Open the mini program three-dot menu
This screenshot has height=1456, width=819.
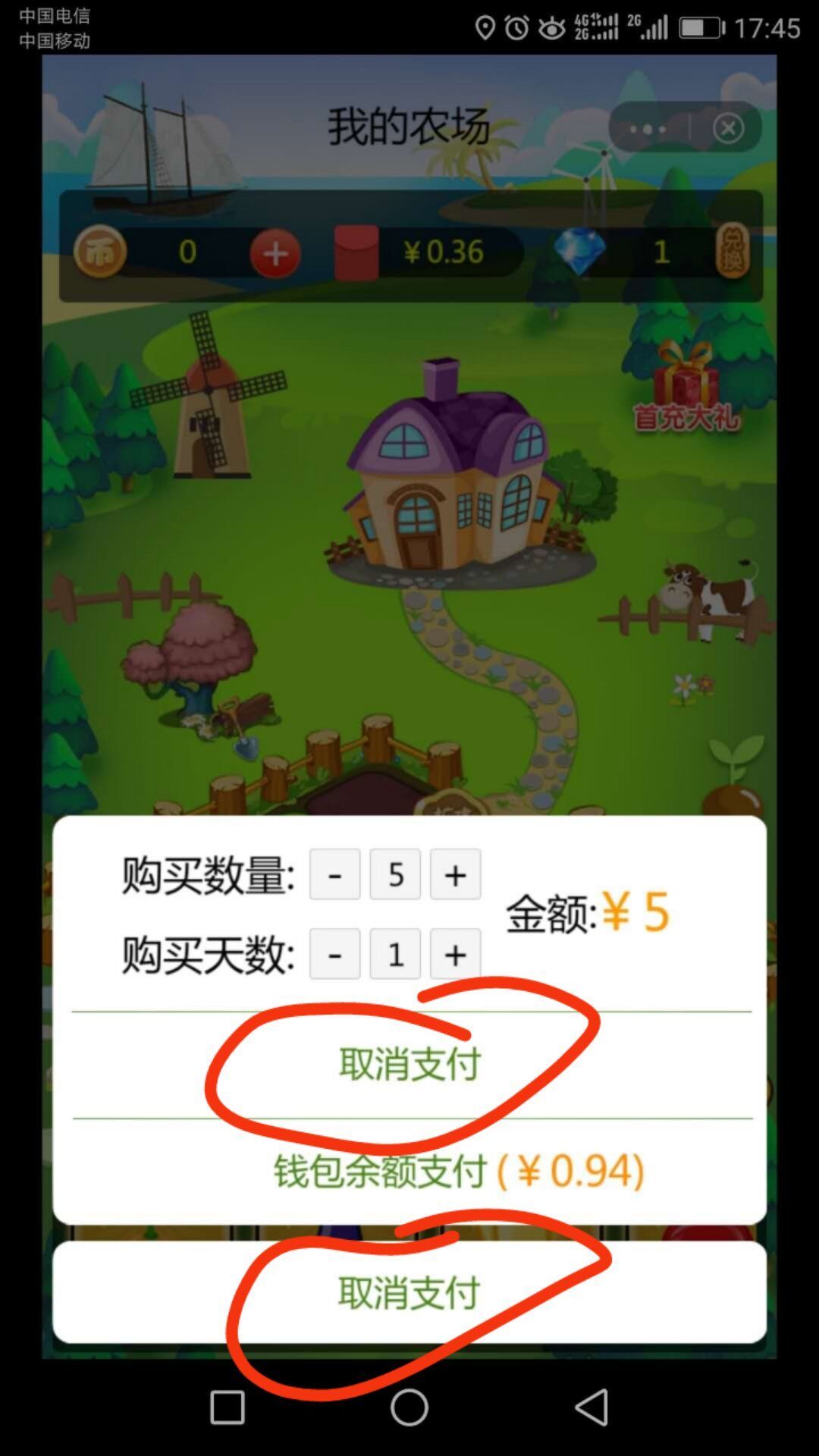648,128
